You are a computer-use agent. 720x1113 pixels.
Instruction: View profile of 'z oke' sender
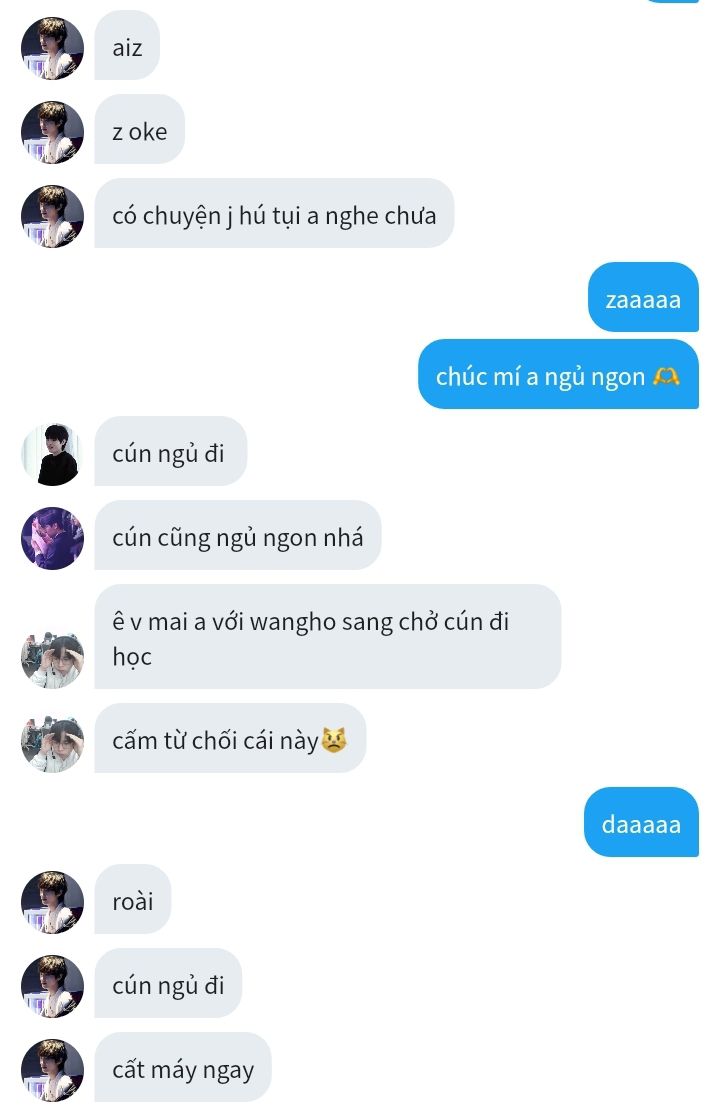(52, 132)
